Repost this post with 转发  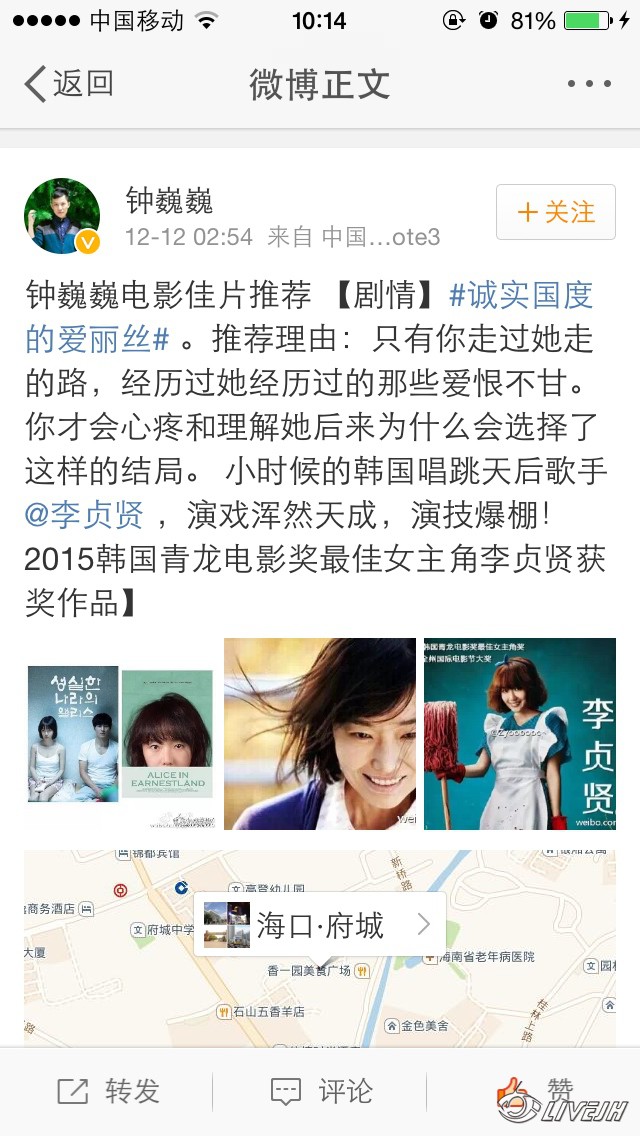pos(108,1091)
